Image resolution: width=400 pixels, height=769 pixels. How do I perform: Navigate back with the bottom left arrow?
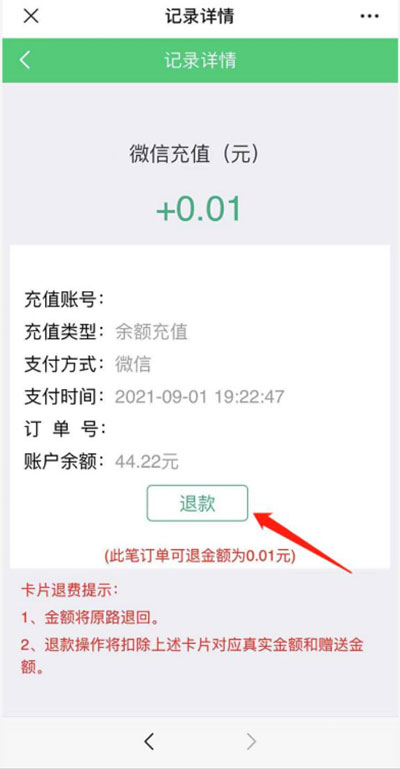coord(150,741)
